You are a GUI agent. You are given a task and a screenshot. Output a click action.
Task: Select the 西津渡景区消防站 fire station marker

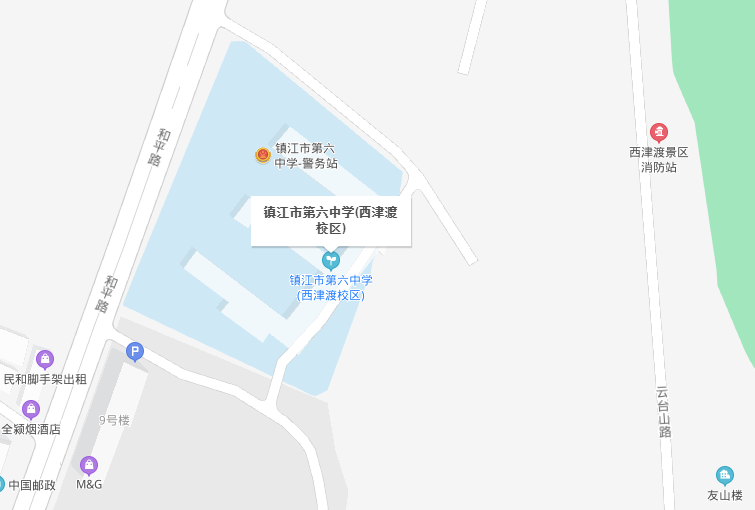pyautogui.click(x=659, y=132)
